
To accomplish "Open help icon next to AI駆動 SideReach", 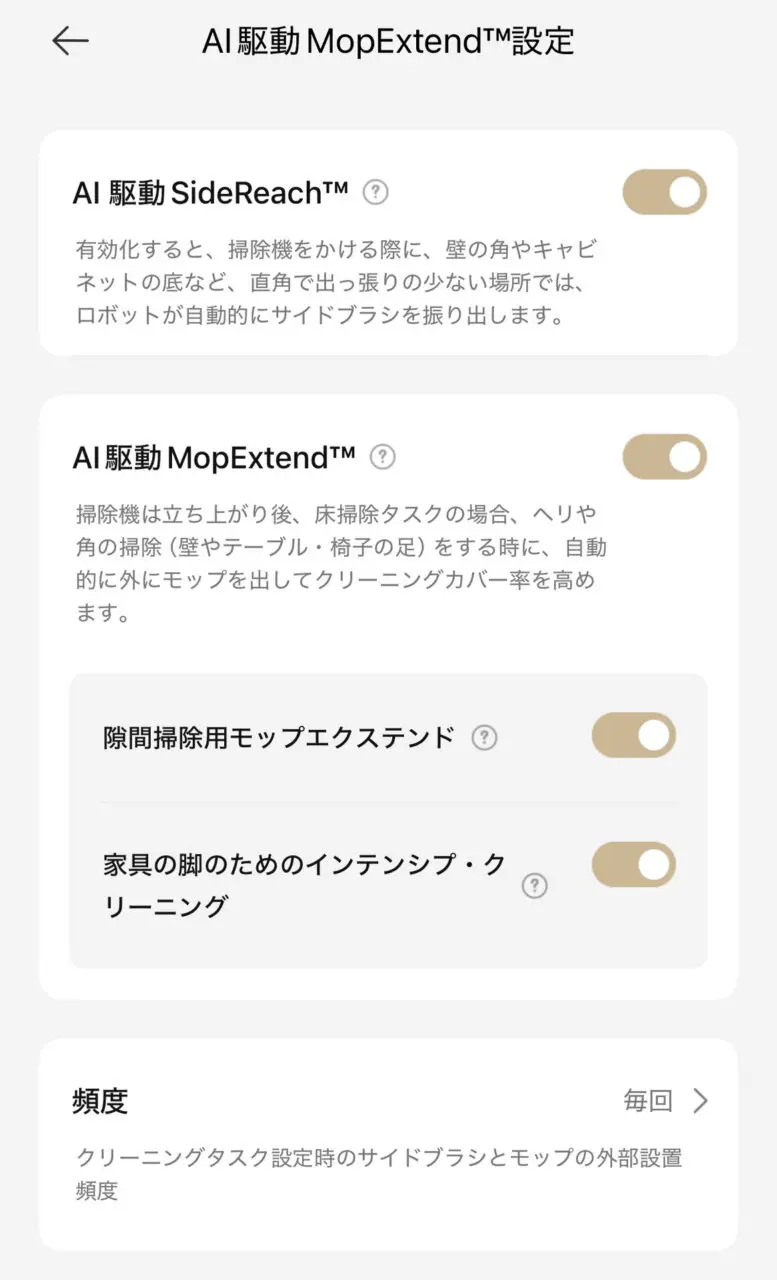I will coord(375,192).
